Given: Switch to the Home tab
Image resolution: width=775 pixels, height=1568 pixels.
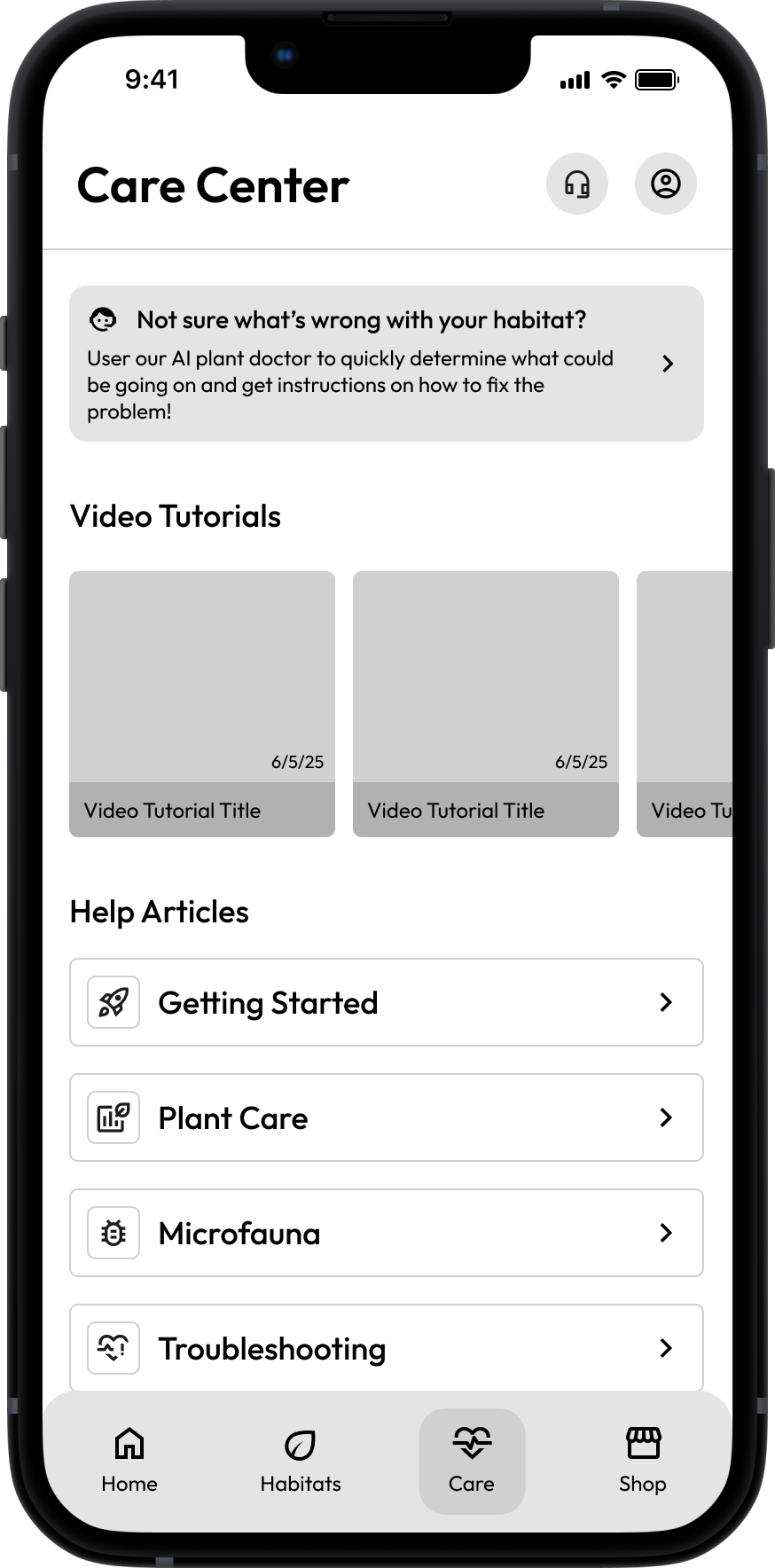Looking at the screenshot, I should click(129, 1461).
